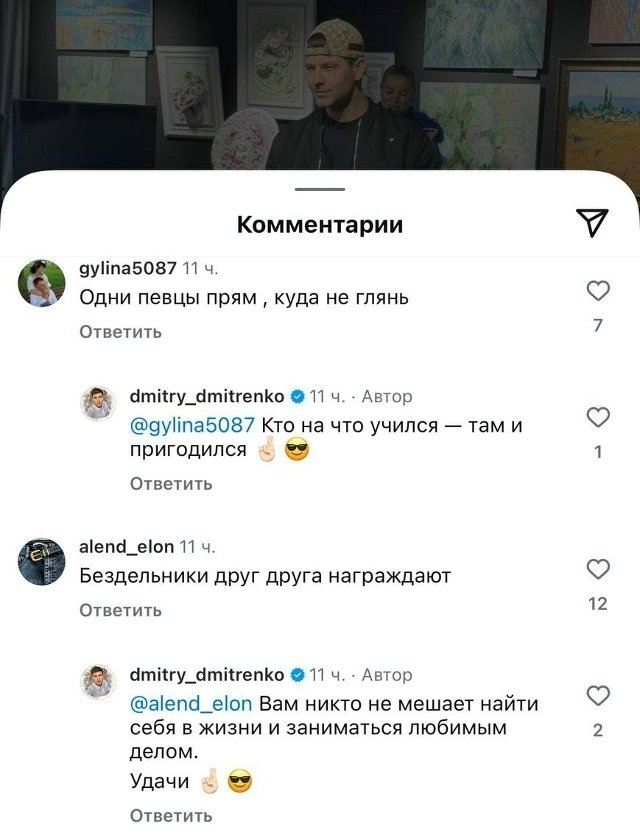The width and height of the screenshot is (640, 833).
Task: Reply to gylina5087's comment
Action: [120, 331]
